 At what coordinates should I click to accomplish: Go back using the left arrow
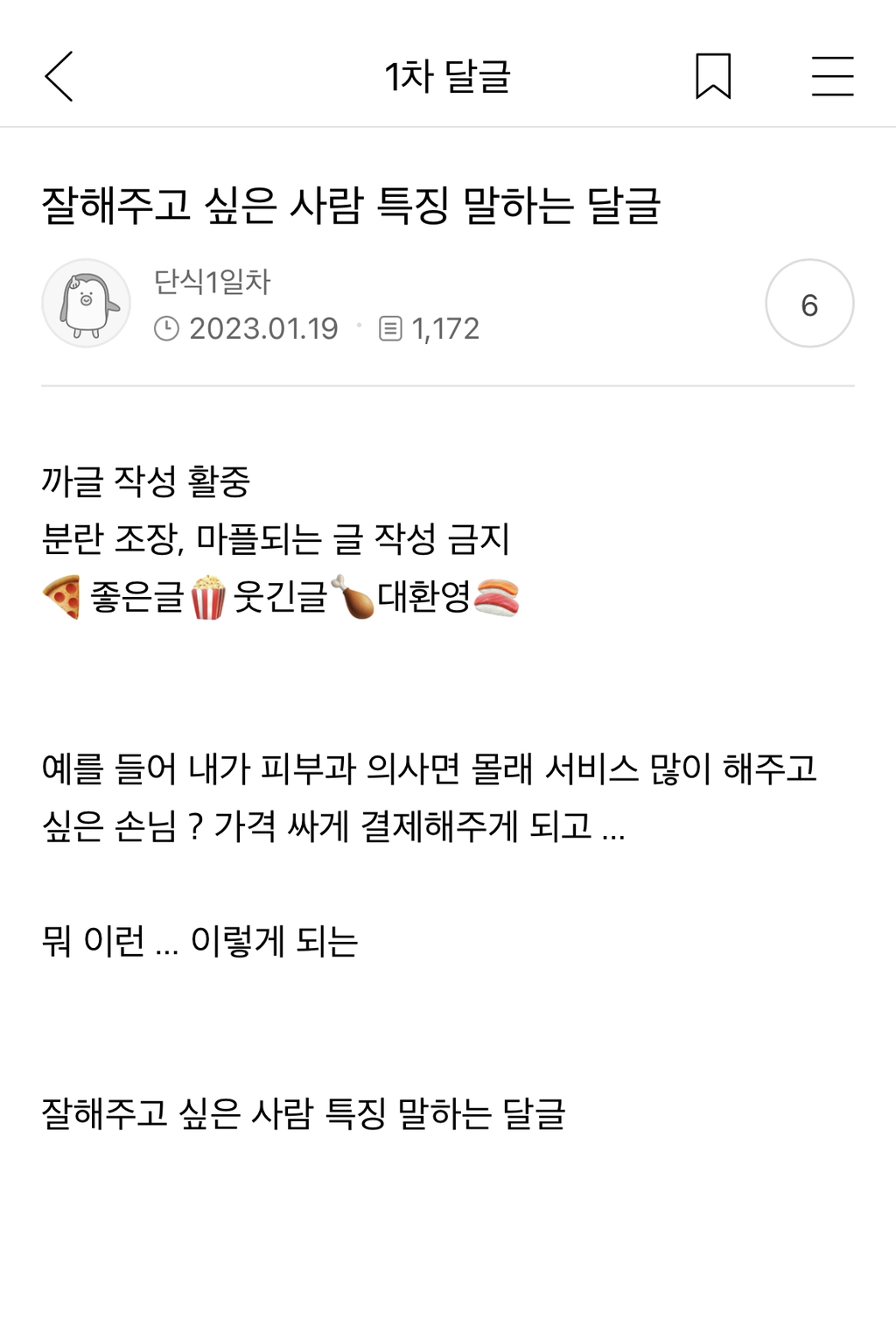click(59, 76)
